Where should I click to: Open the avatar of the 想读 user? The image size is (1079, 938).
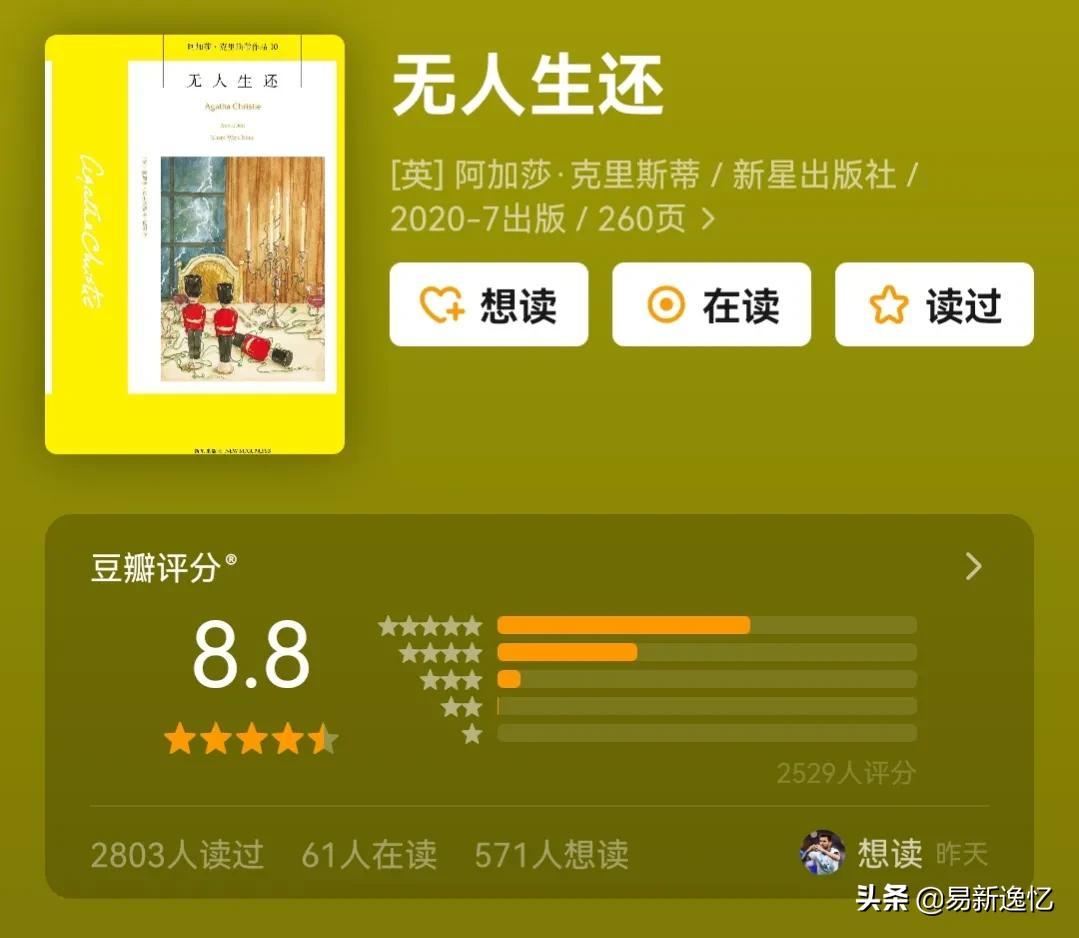coord(822,853)
